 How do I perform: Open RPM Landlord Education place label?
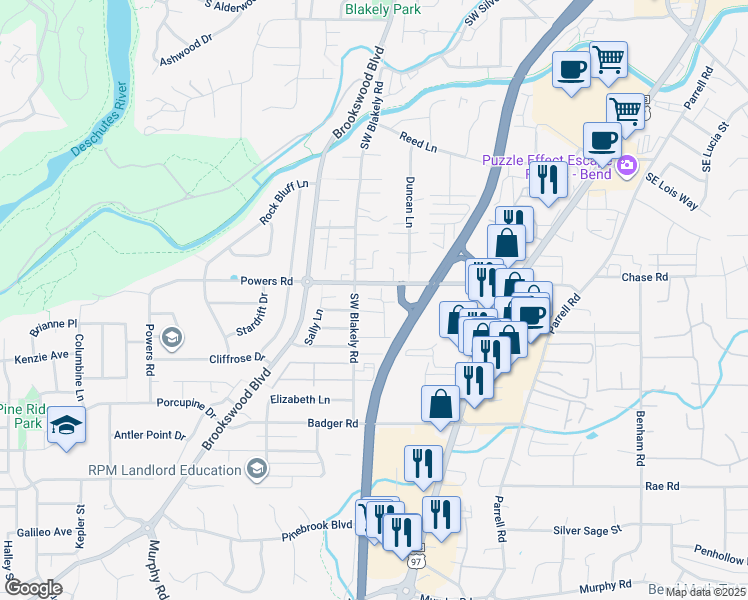[x=165, y=469]
